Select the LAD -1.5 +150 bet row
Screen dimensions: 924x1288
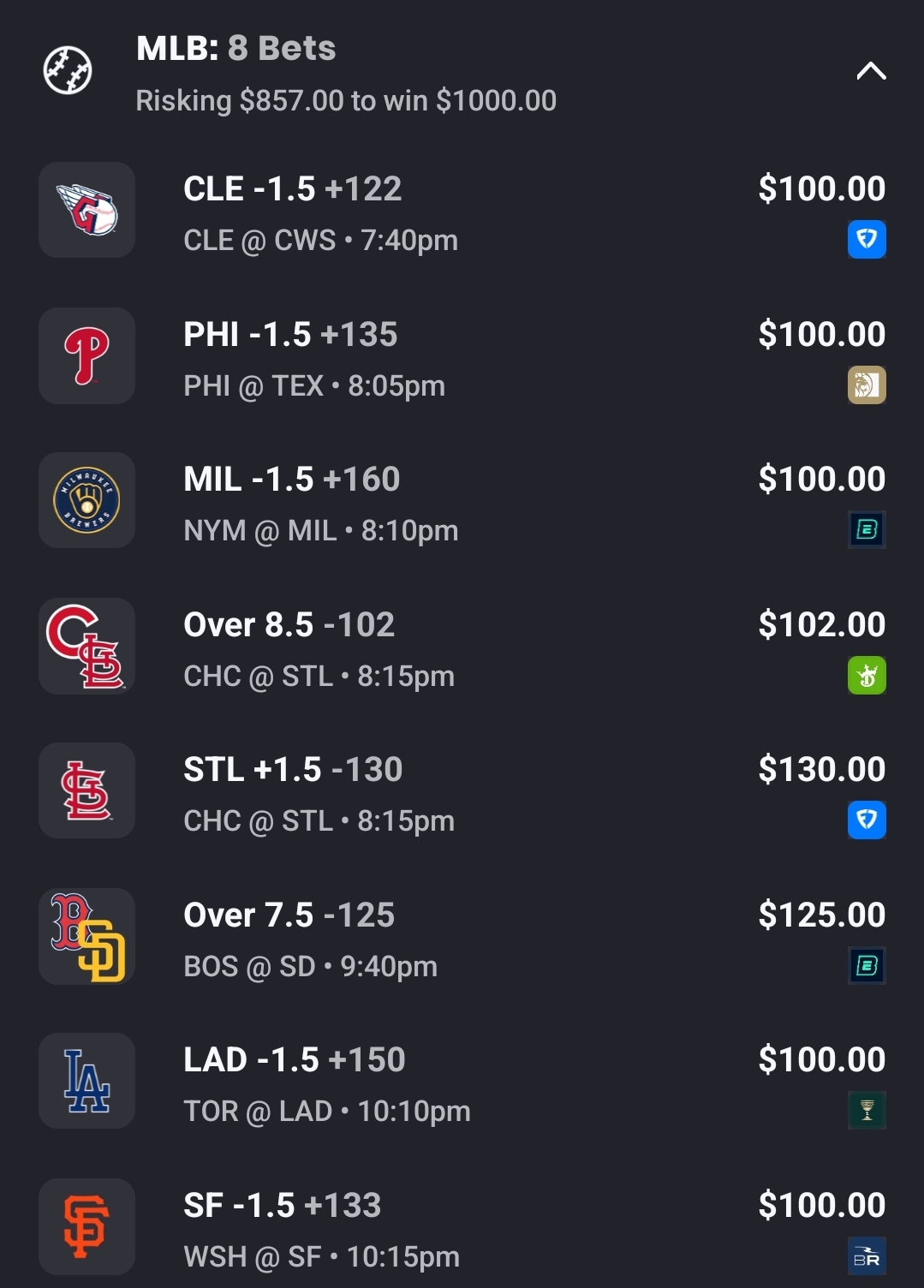[x=294, y=1060]
